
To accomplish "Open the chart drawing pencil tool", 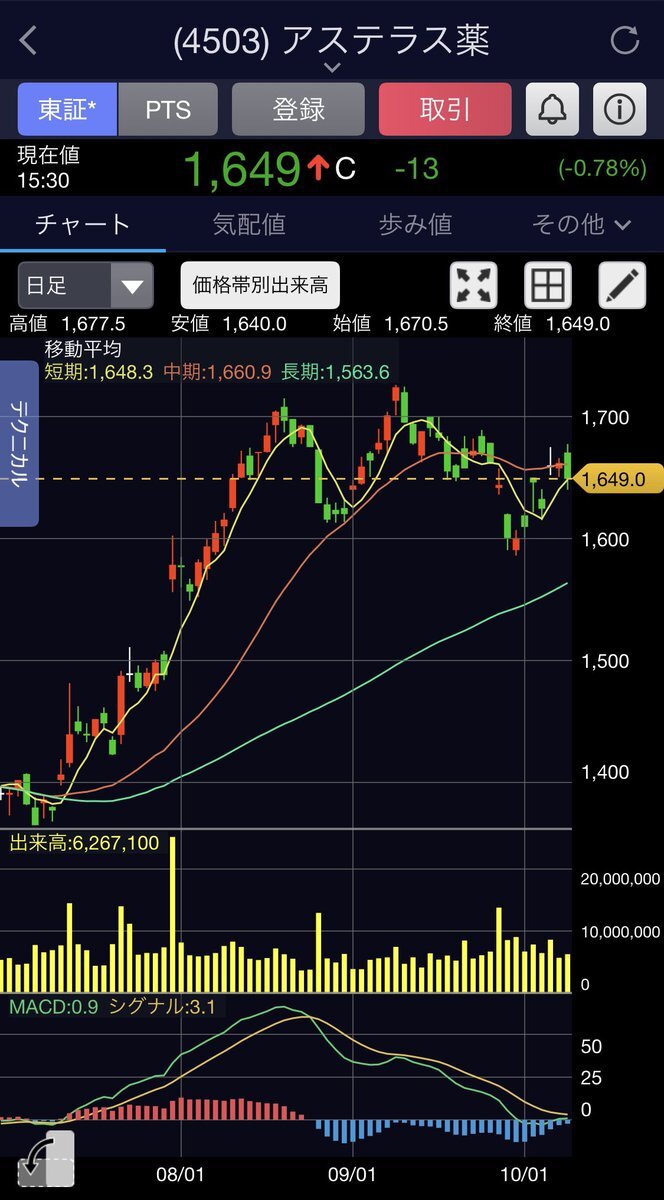I will point(622,286).
